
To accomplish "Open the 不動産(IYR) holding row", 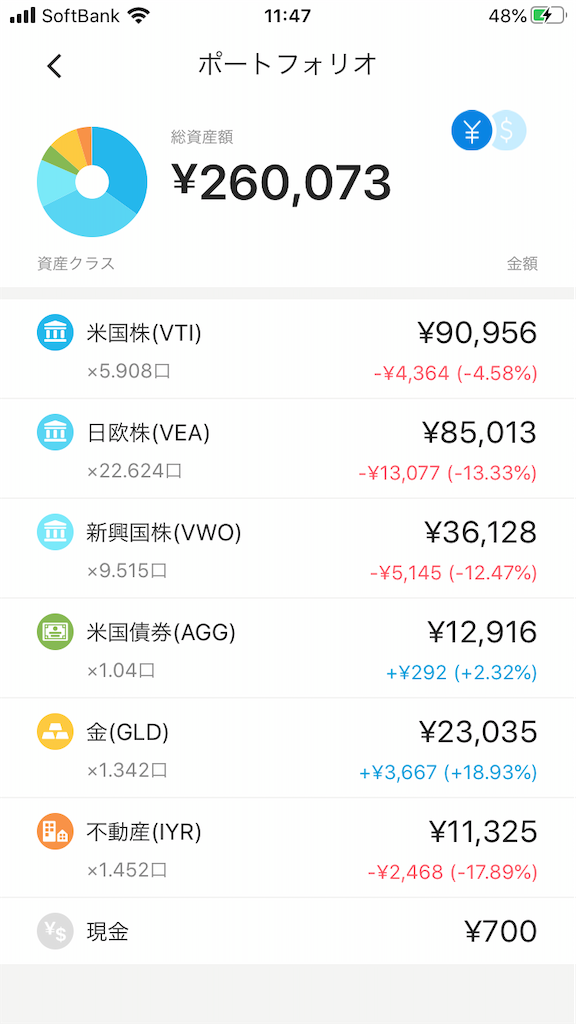I will pos(288,848).
